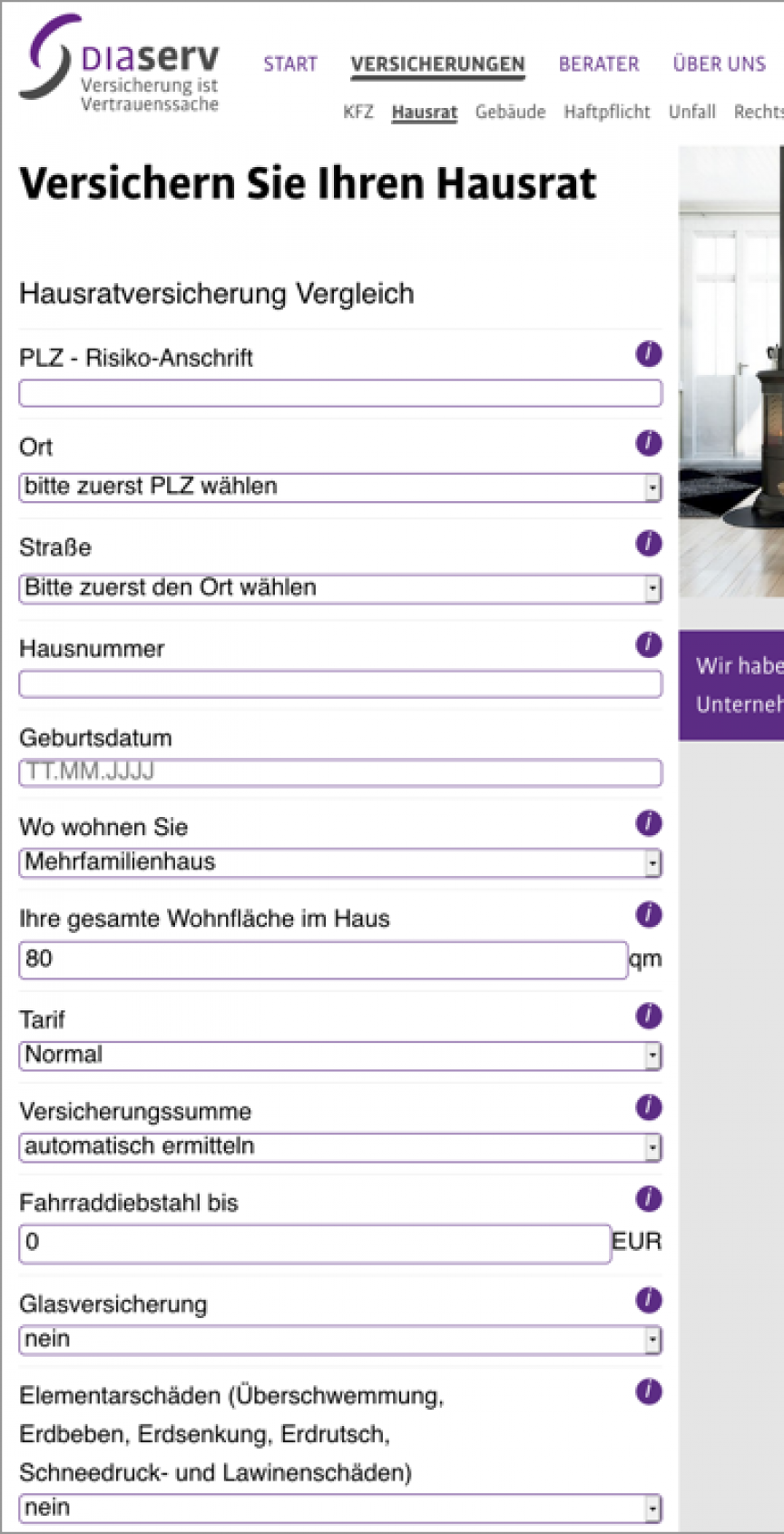Open the Haftpflicht sub-tab
Image resolution: width=784 pixels, height=1534 pixels.
tap(607, 112)
